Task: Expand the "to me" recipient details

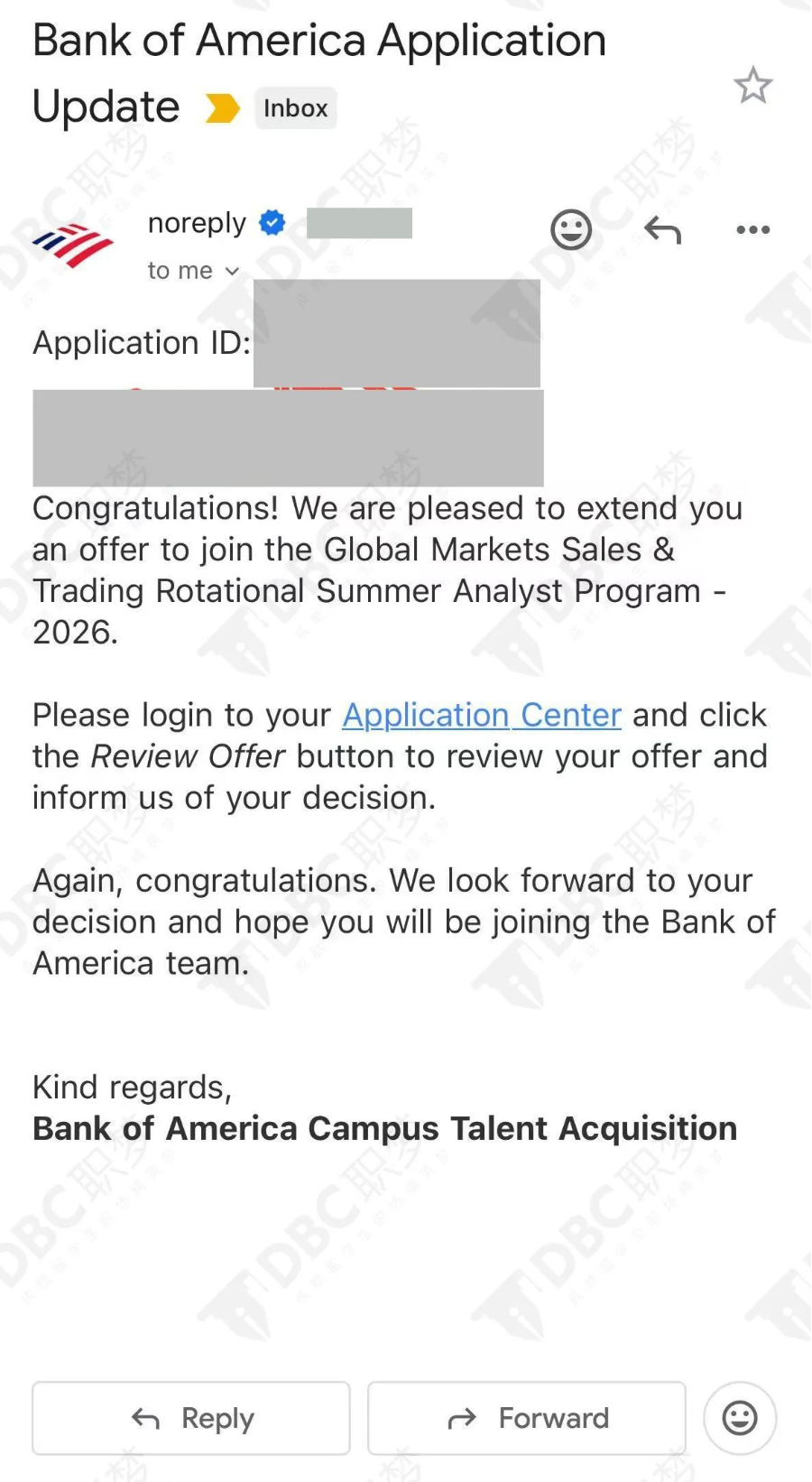Action: 193,271
